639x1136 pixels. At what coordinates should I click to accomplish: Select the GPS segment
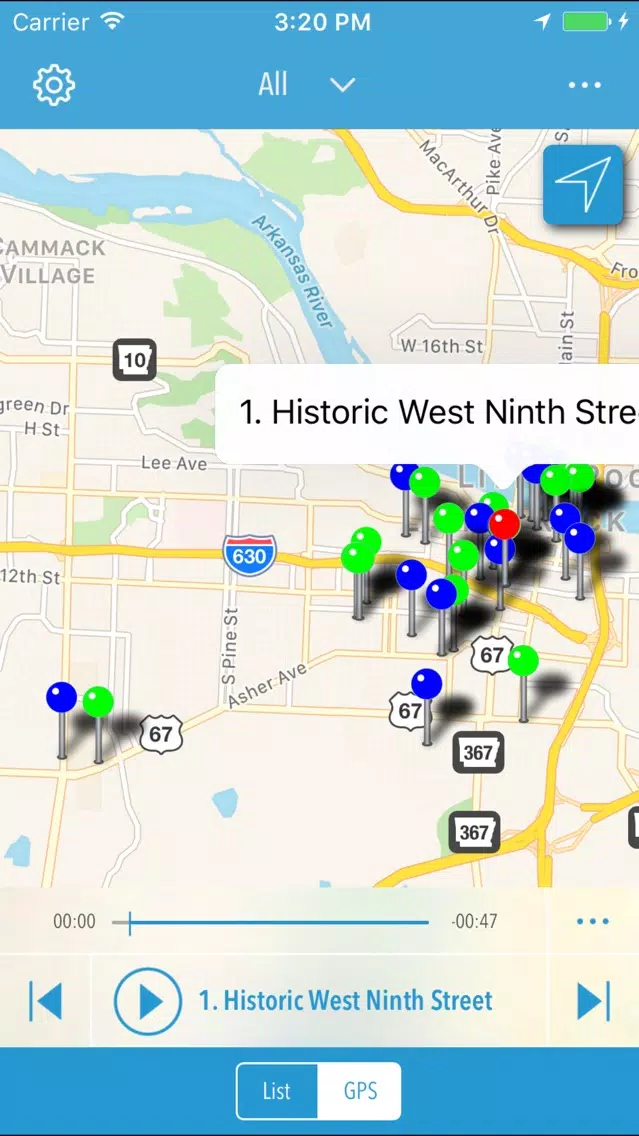tap(360, 1091)
